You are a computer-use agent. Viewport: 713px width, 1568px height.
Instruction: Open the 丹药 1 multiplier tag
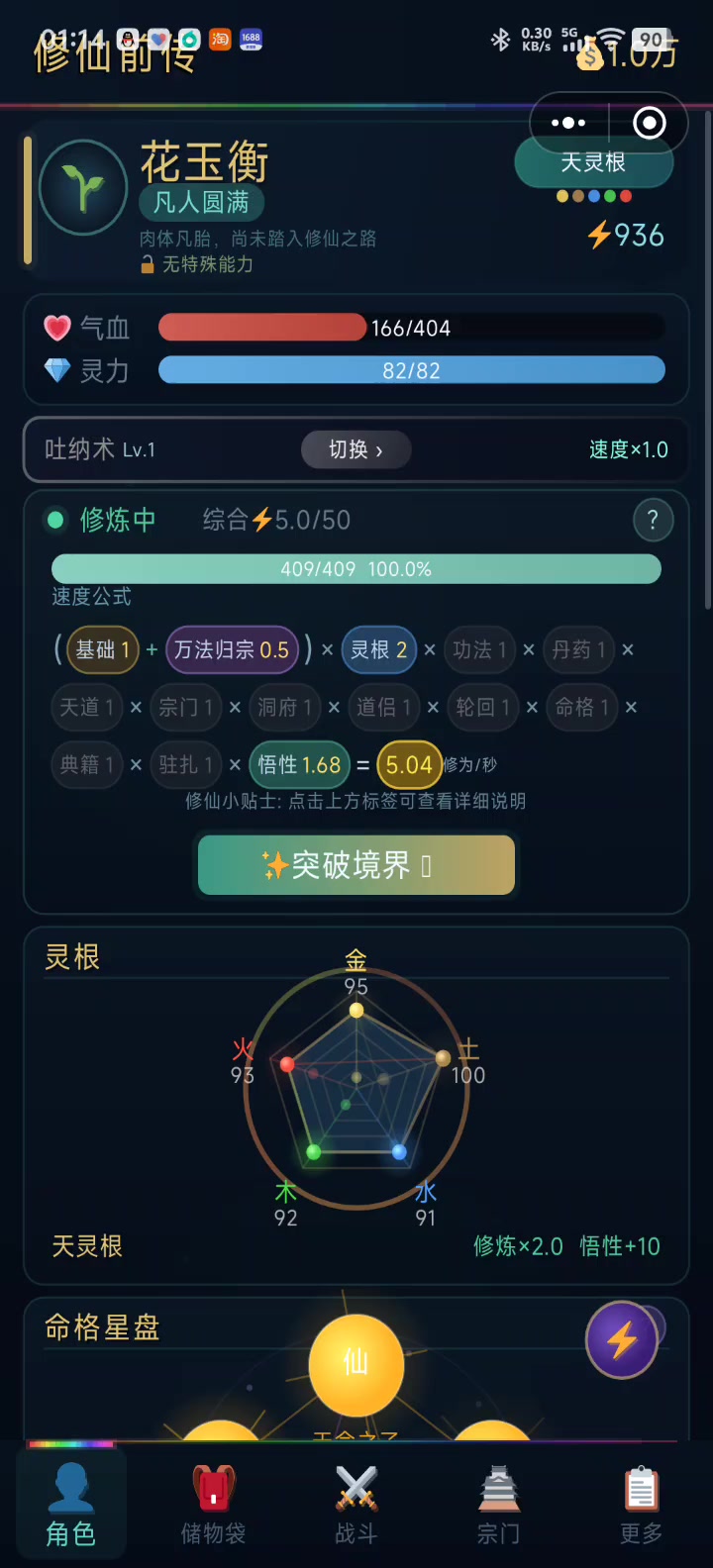(578, 649)
